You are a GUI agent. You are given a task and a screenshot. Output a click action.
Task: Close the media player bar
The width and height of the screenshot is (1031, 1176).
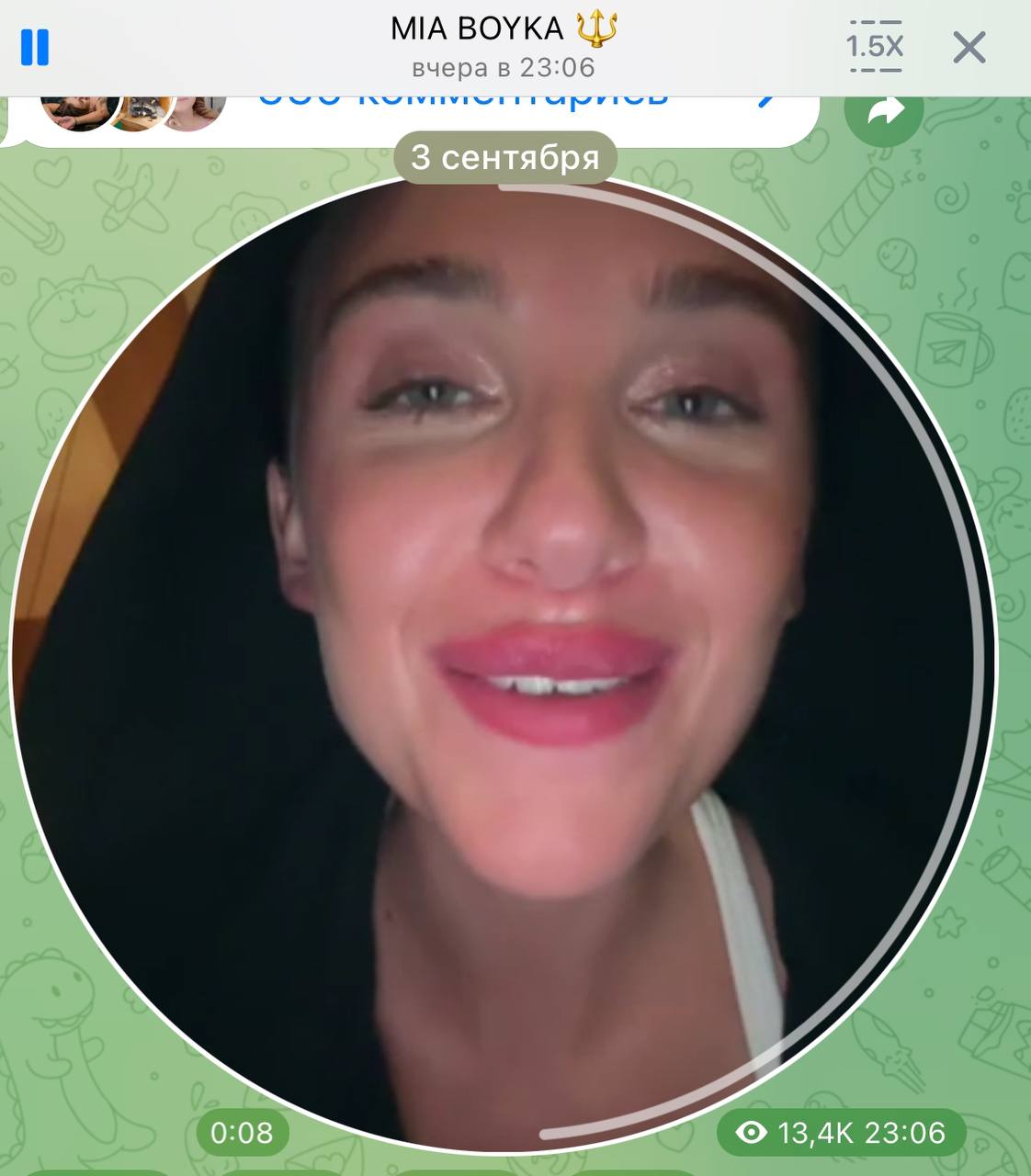969,47
